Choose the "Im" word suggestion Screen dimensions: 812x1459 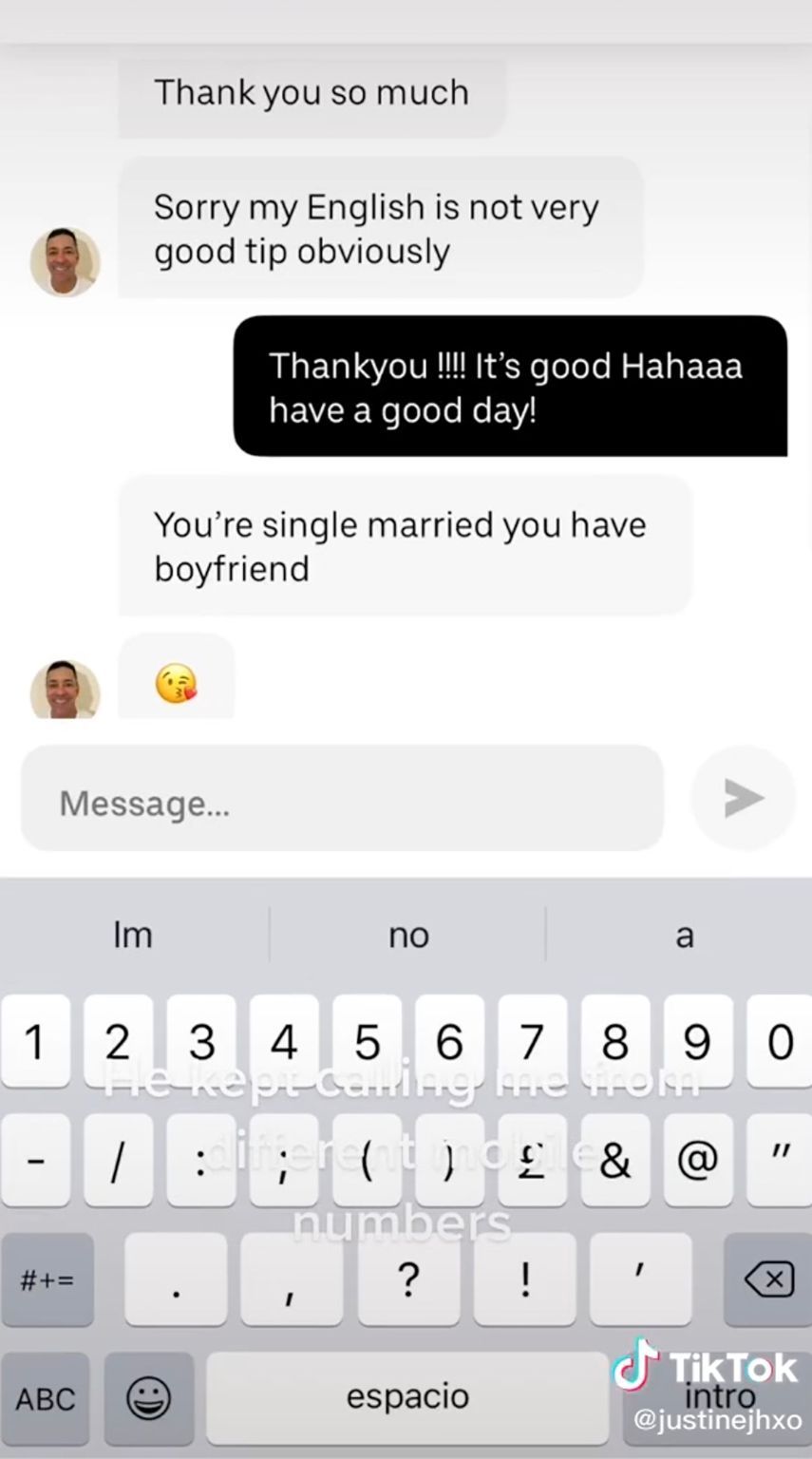[133, 936]
